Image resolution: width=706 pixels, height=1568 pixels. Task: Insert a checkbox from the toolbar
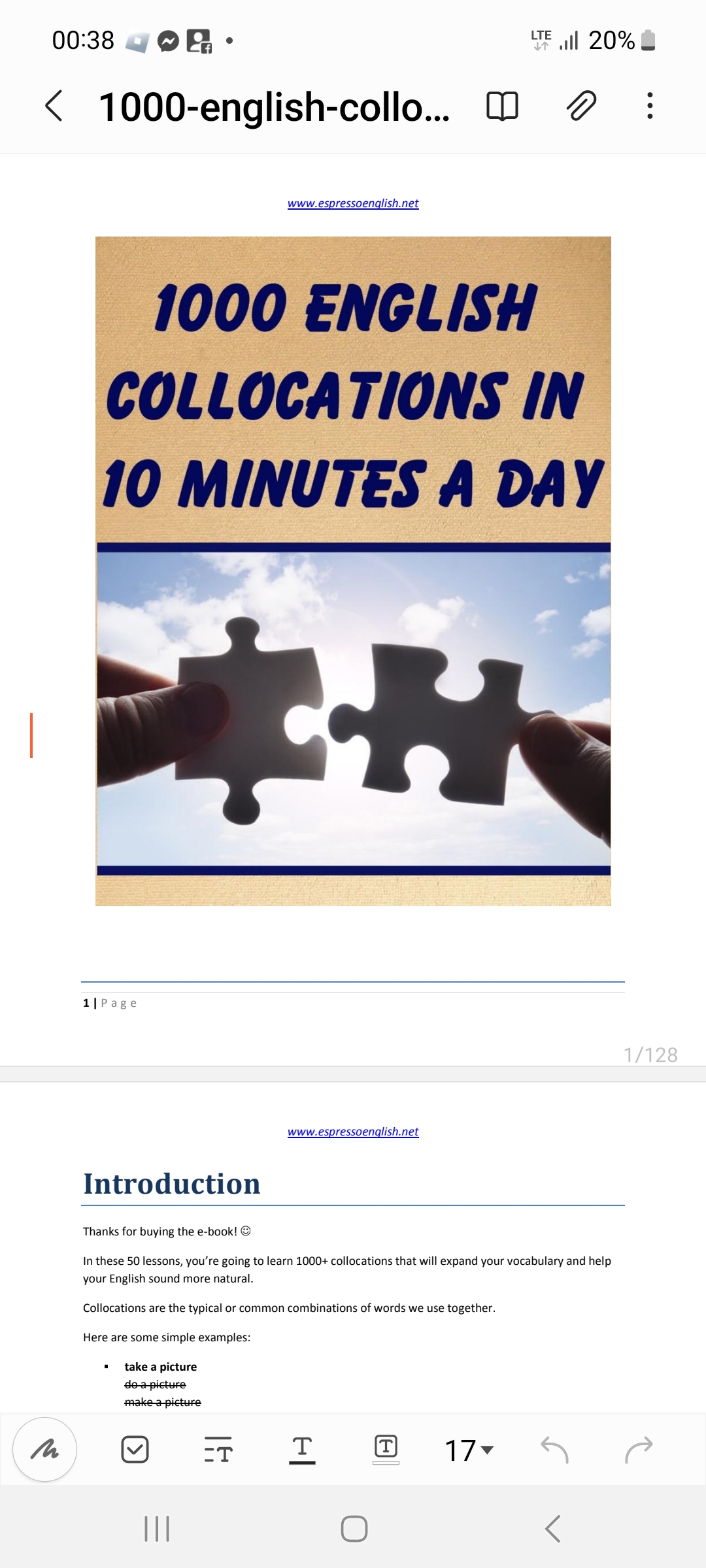point(135,1450)
